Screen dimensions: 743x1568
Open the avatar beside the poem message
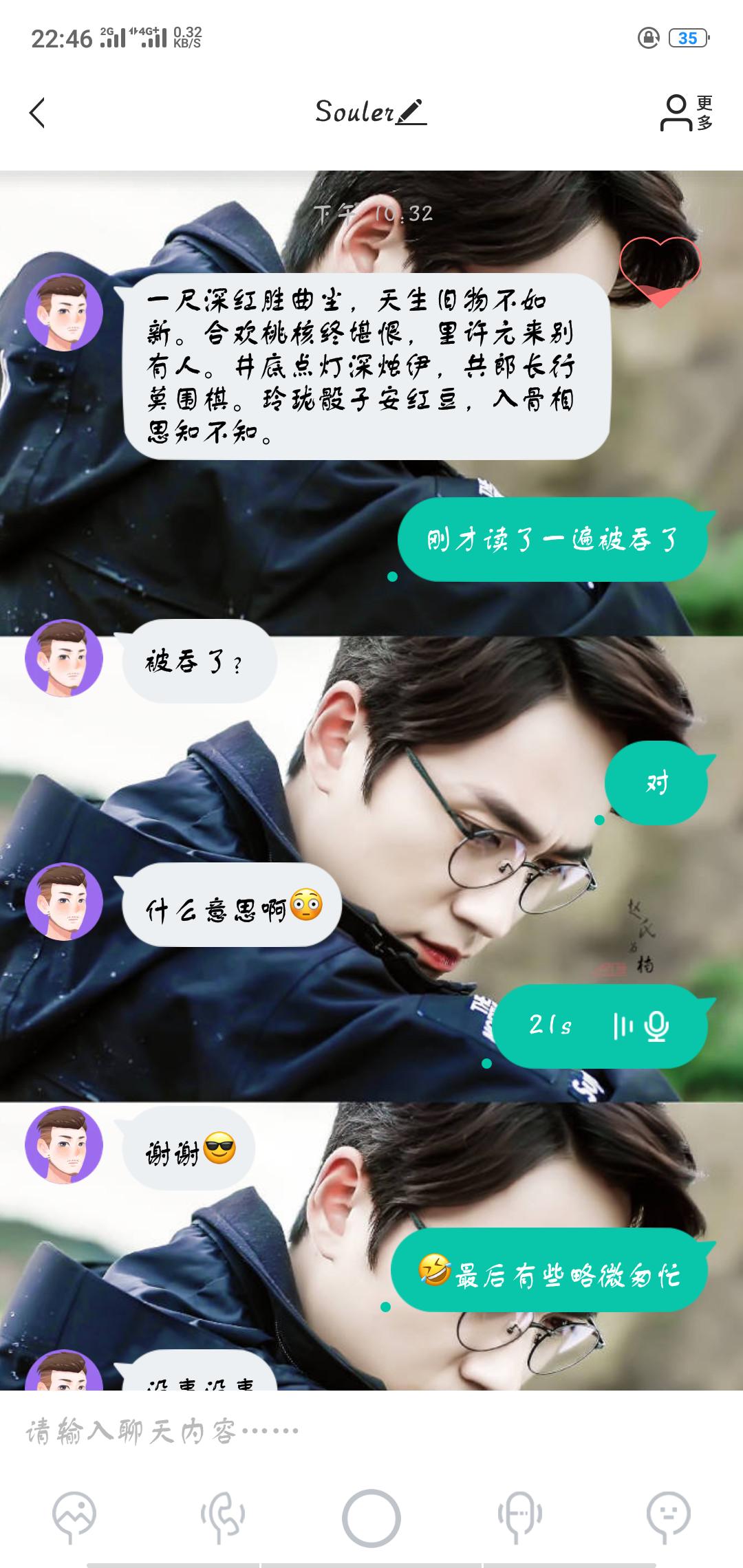click(x=64, y=312)
